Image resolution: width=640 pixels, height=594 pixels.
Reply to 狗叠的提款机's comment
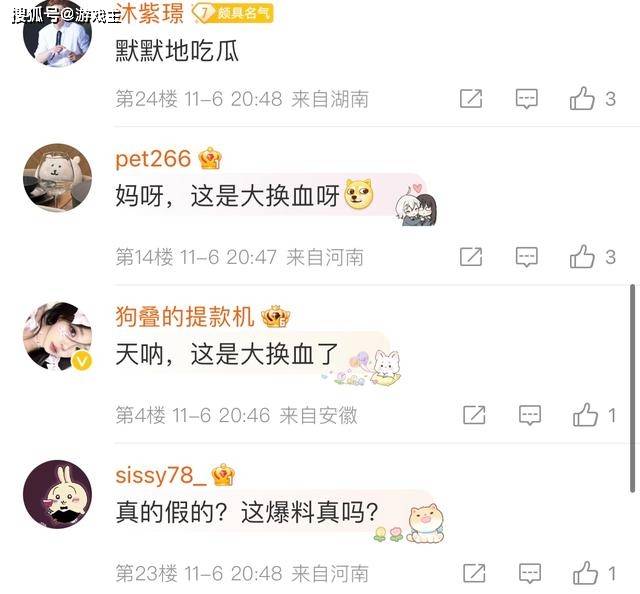529,415
